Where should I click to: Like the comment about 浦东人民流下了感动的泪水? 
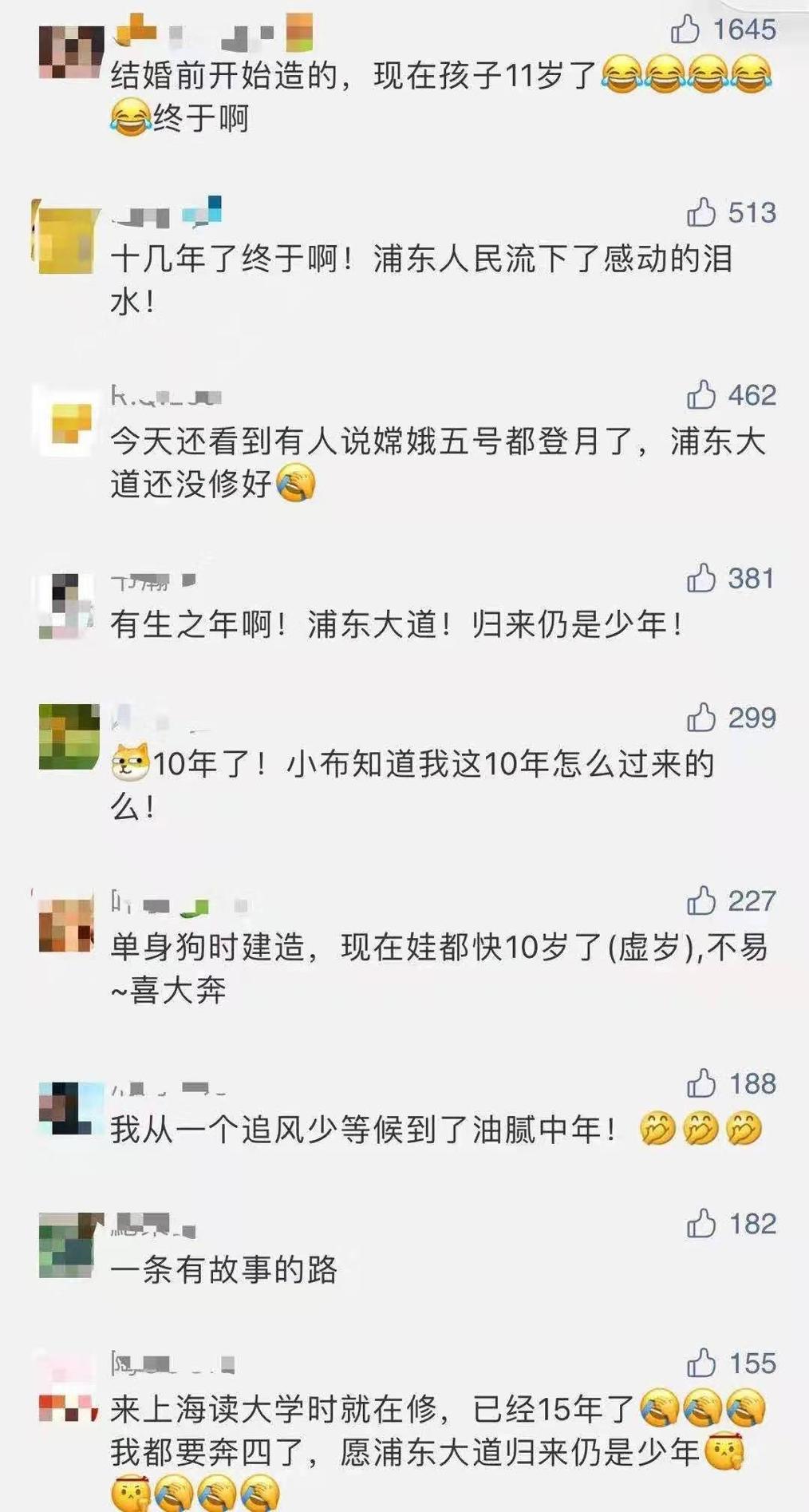[x=701, y=213]
